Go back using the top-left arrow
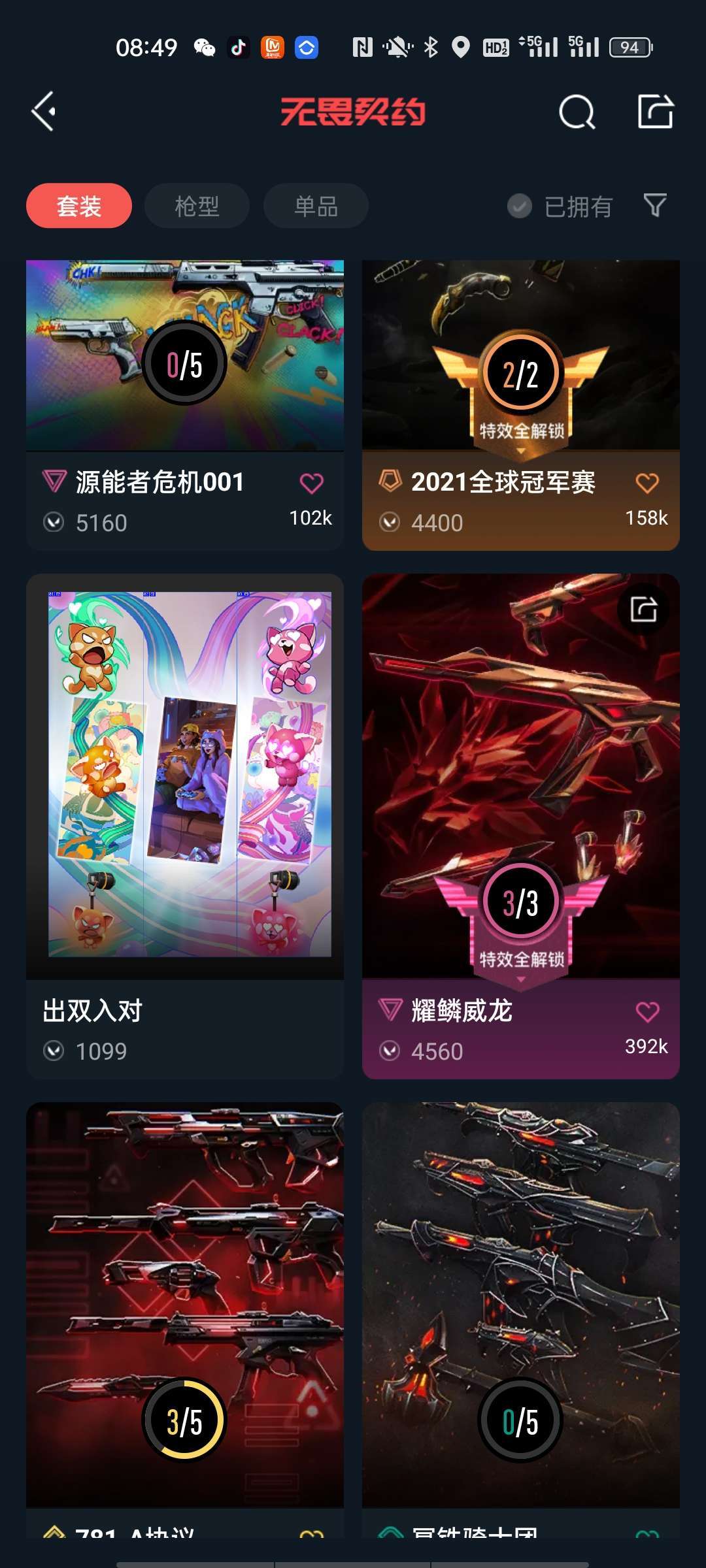706x1568 pixels. [x=44, y=112]
